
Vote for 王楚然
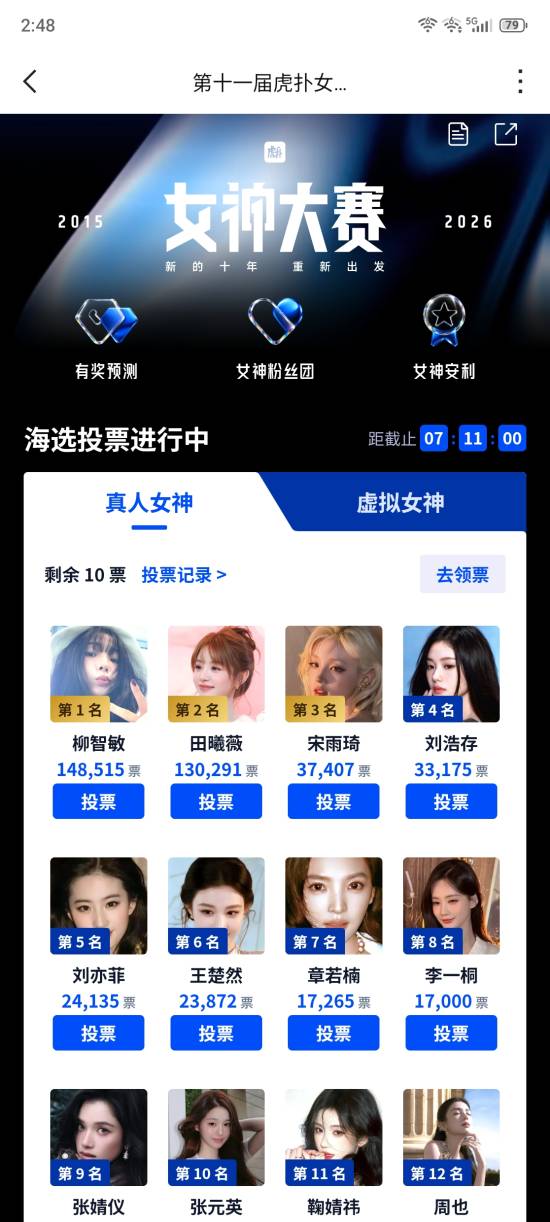[x=216, y=1033]
